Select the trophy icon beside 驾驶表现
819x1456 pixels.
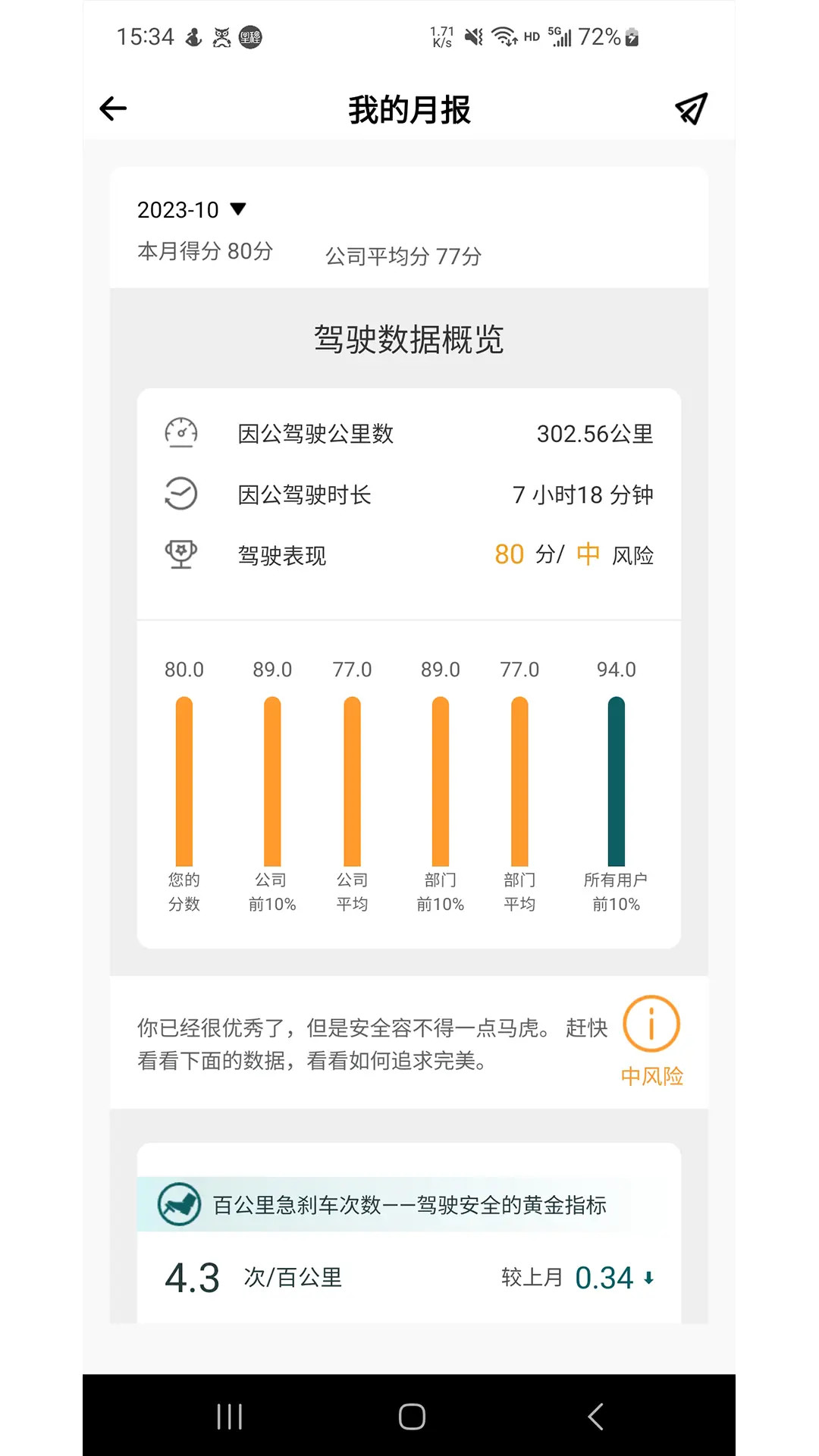(180, 555)
